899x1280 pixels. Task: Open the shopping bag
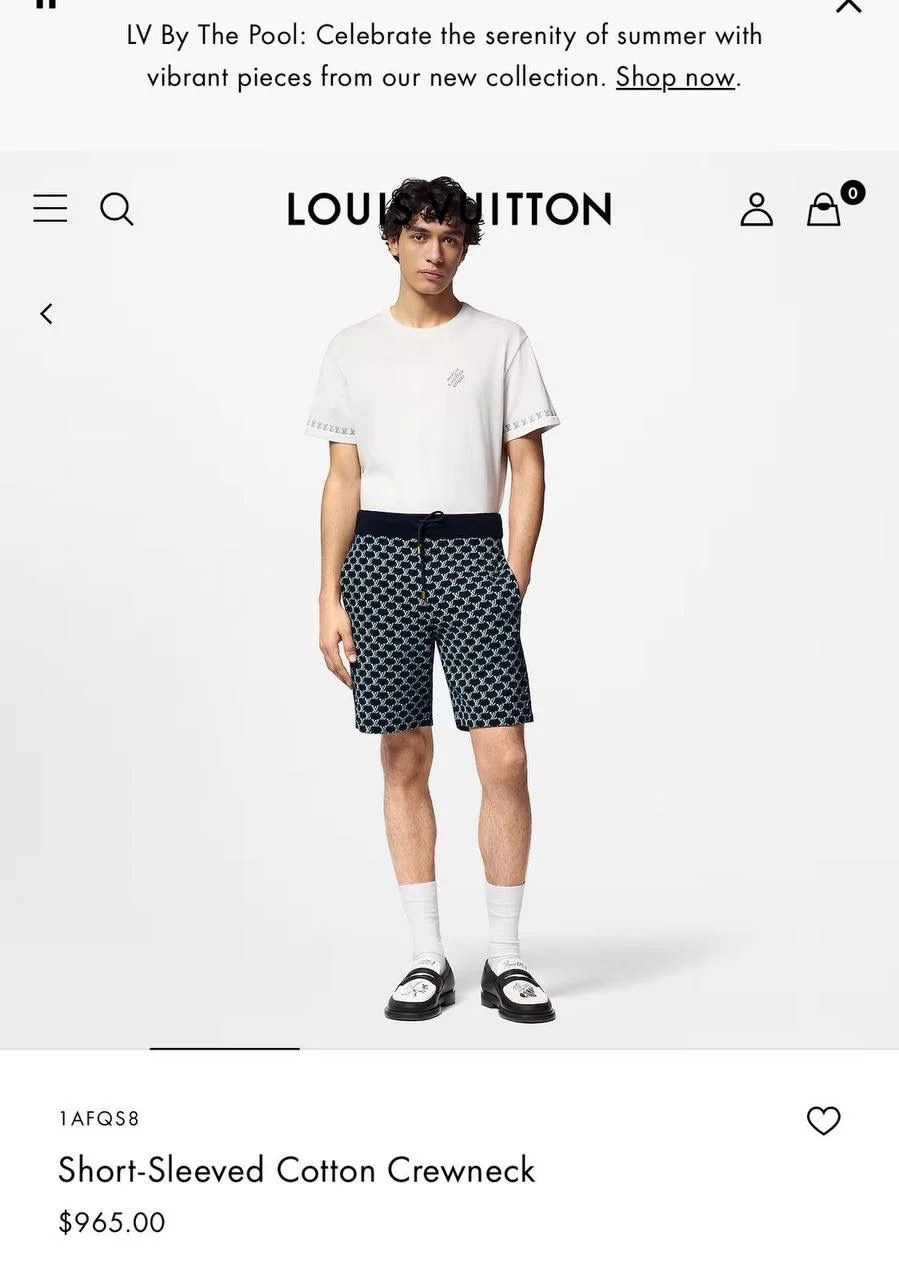tap(824, 209)
